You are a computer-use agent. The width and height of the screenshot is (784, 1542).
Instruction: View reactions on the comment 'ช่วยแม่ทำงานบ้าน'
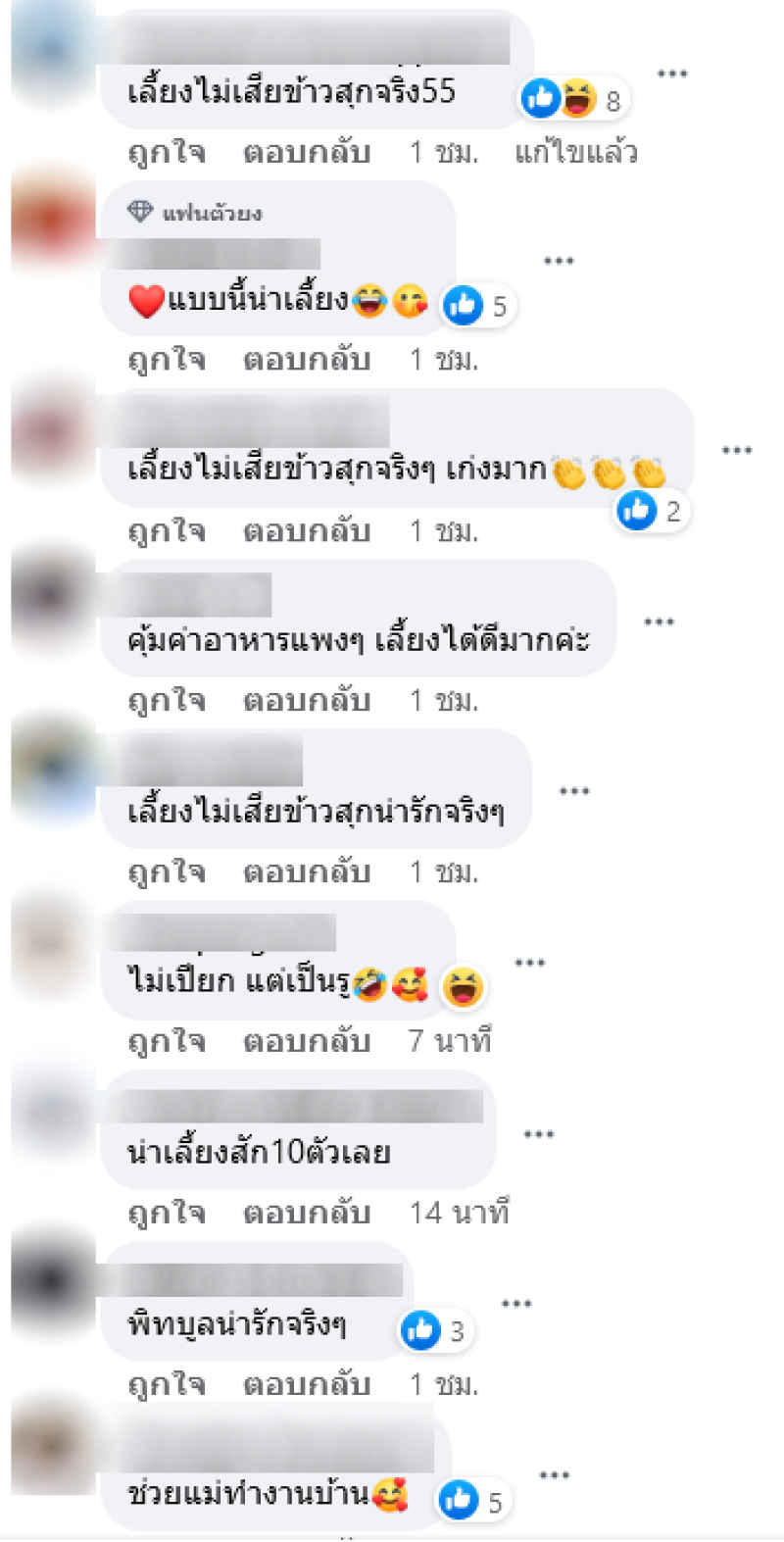472,1501
